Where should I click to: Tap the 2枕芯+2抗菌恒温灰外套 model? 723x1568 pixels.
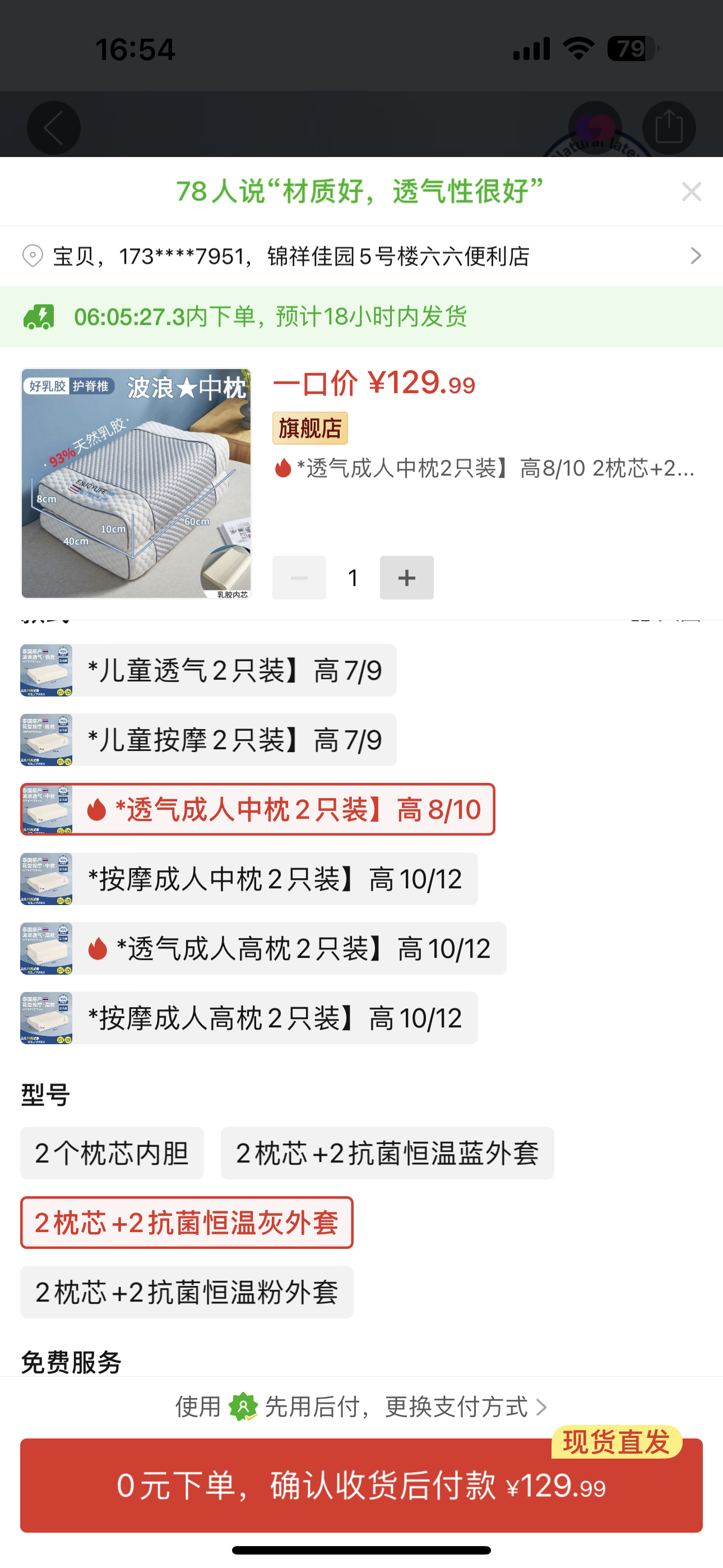coord(187,1222)
